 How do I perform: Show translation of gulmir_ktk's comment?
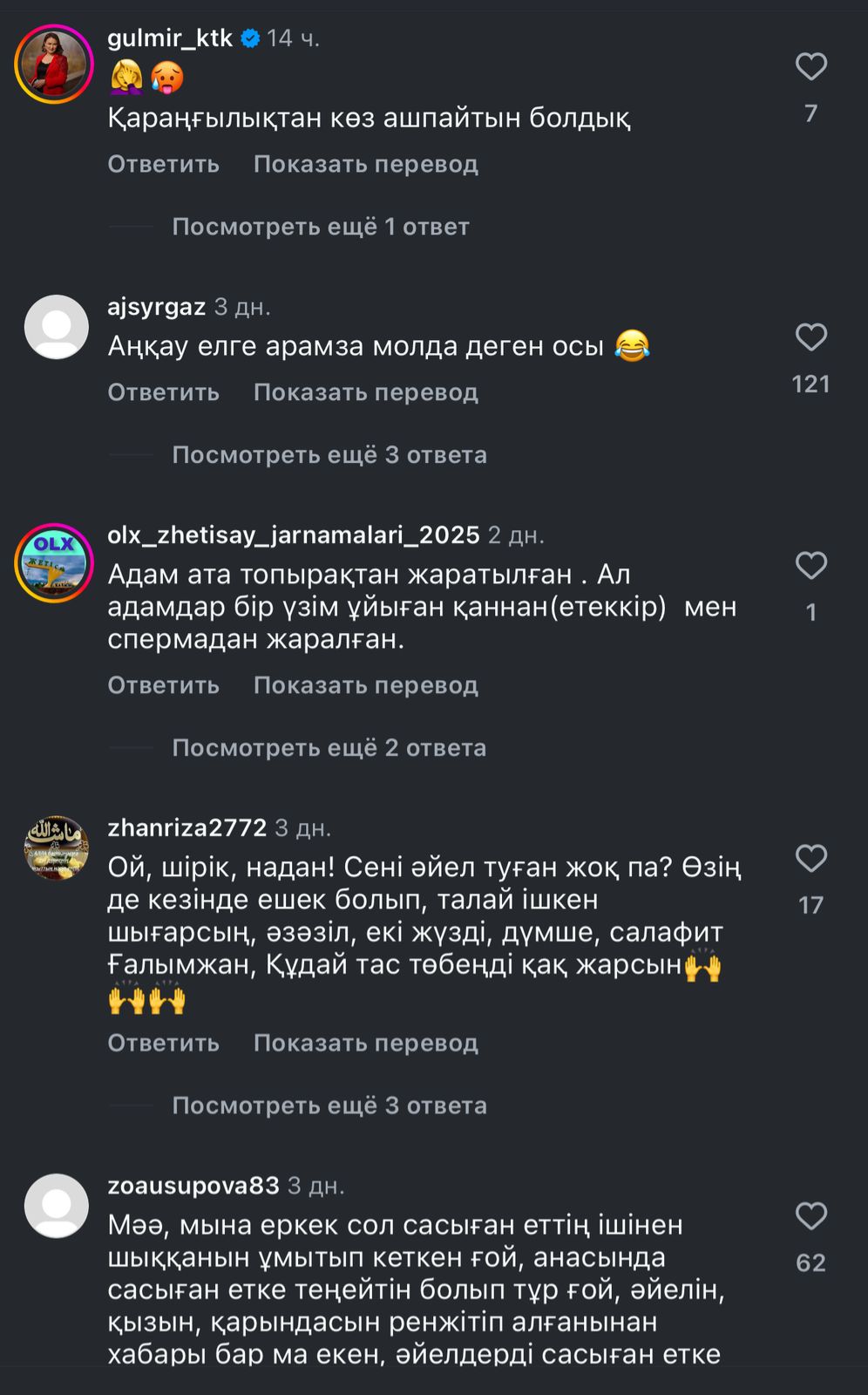[x=365, y=164]
